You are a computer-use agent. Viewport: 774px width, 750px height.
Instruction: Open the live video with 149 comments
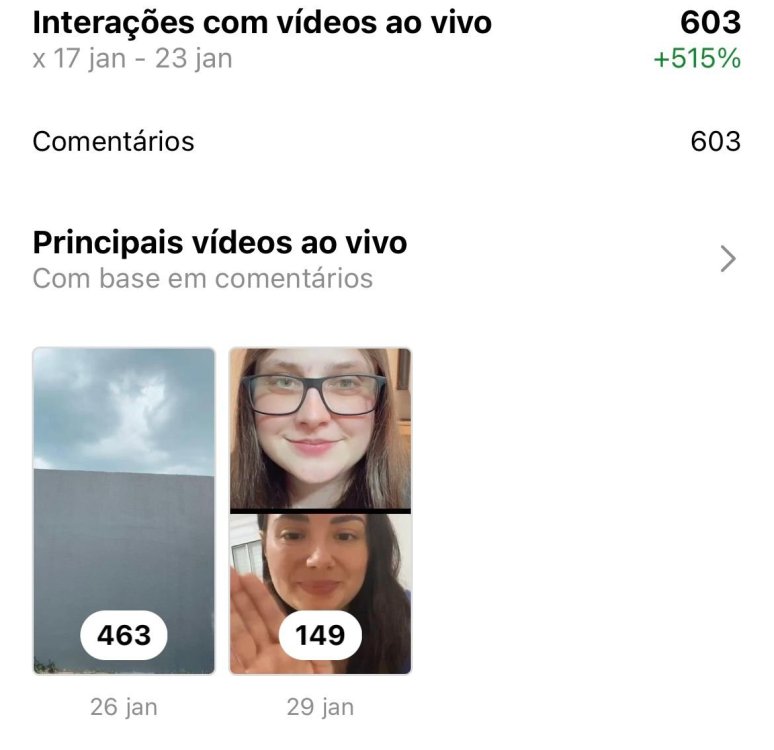click(x=320, y=510)
